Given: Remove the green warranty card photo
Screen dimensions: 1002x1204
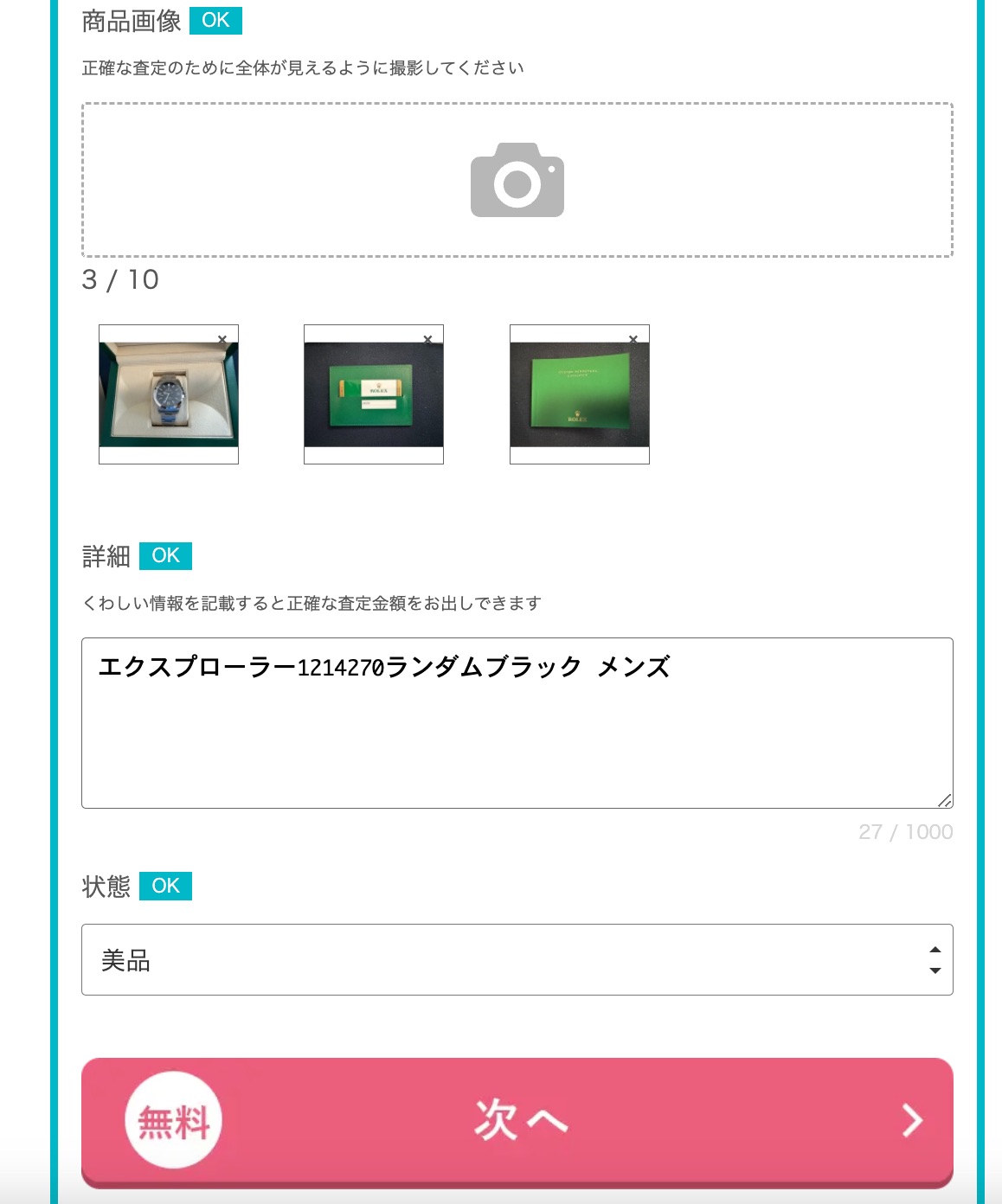Looking at the screenshot, I should click(427, 339).
